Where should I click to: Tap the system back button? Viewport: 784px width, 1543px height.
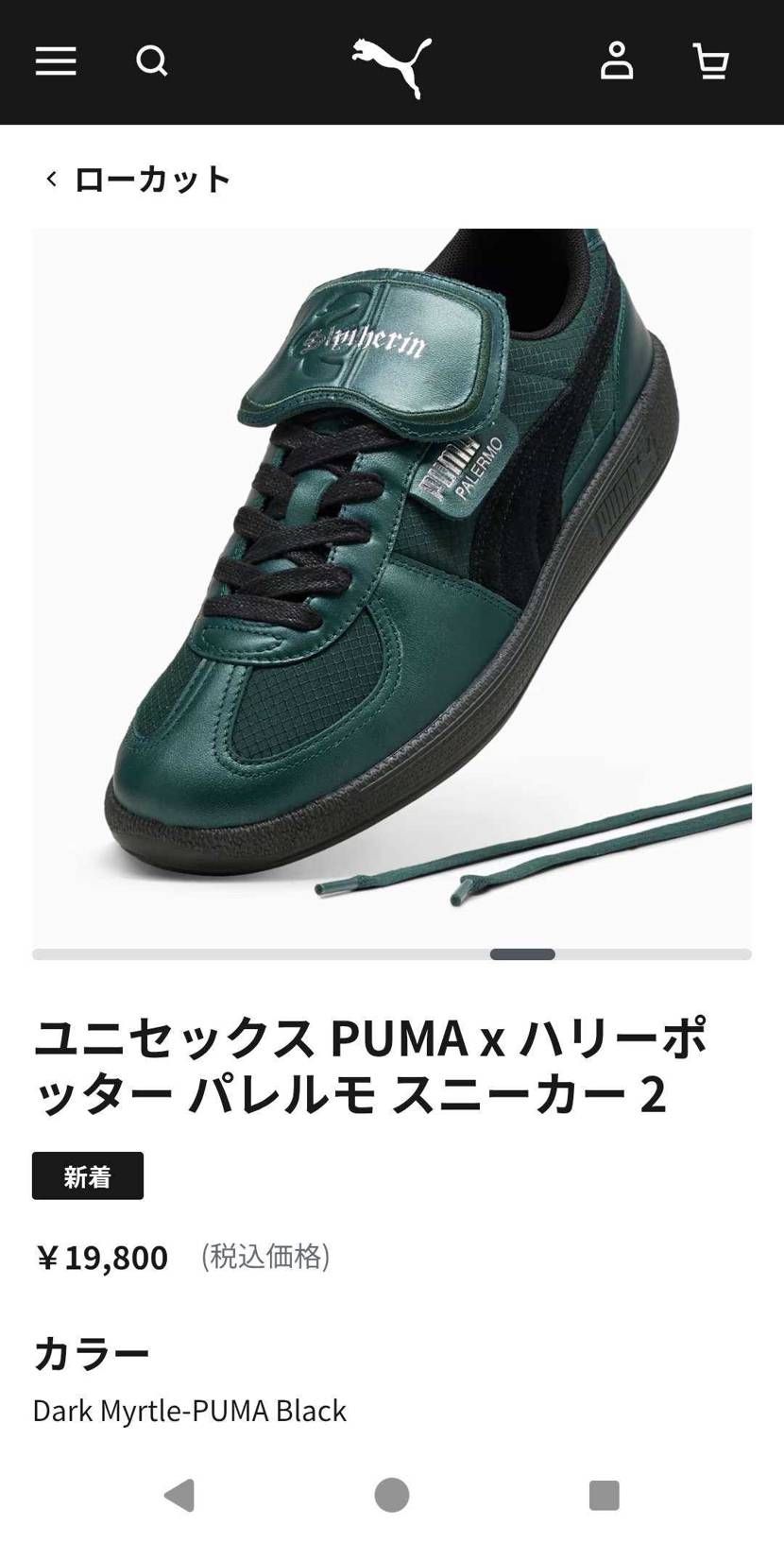pyautogui.click(x=179, y=1495)
